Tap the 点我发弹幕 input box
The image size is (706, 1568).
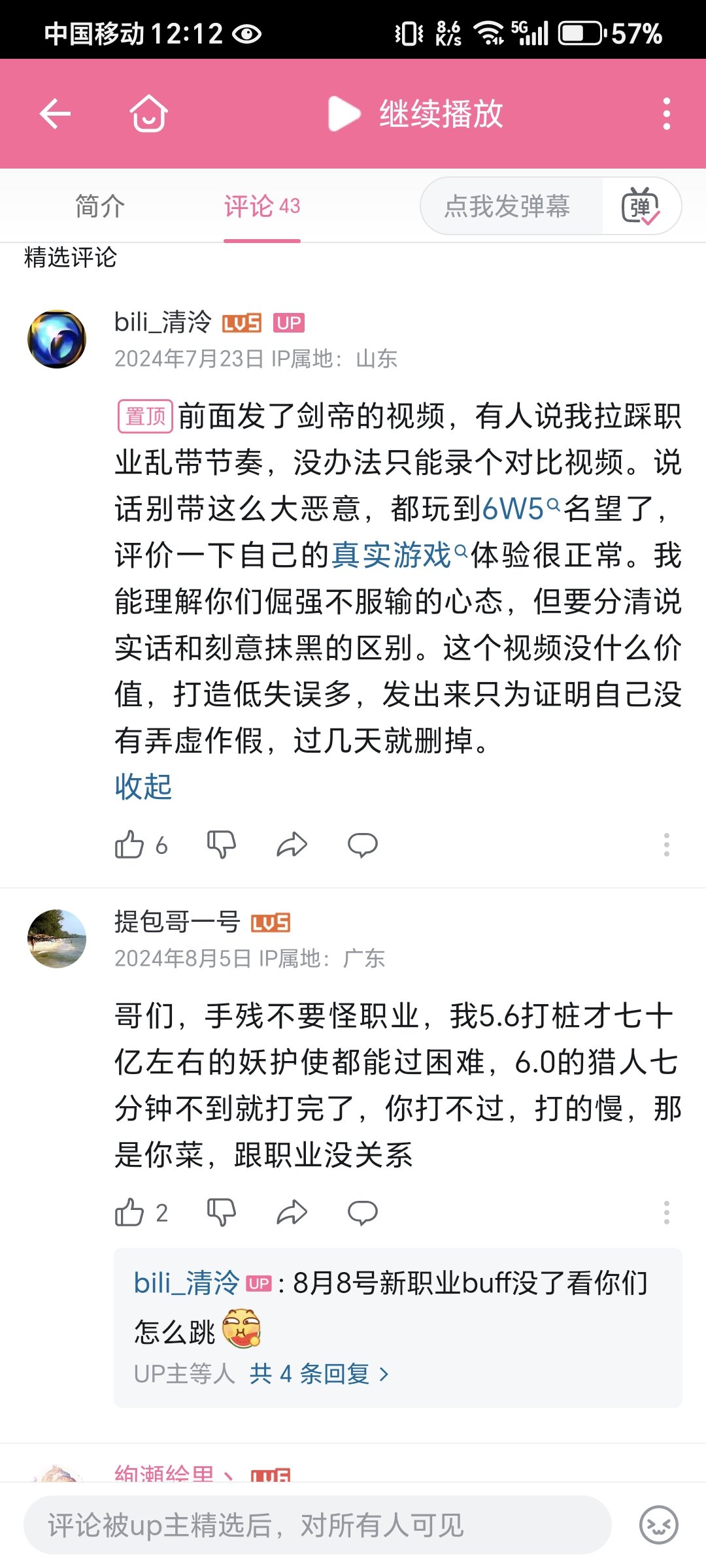click(x=507, y=206)
